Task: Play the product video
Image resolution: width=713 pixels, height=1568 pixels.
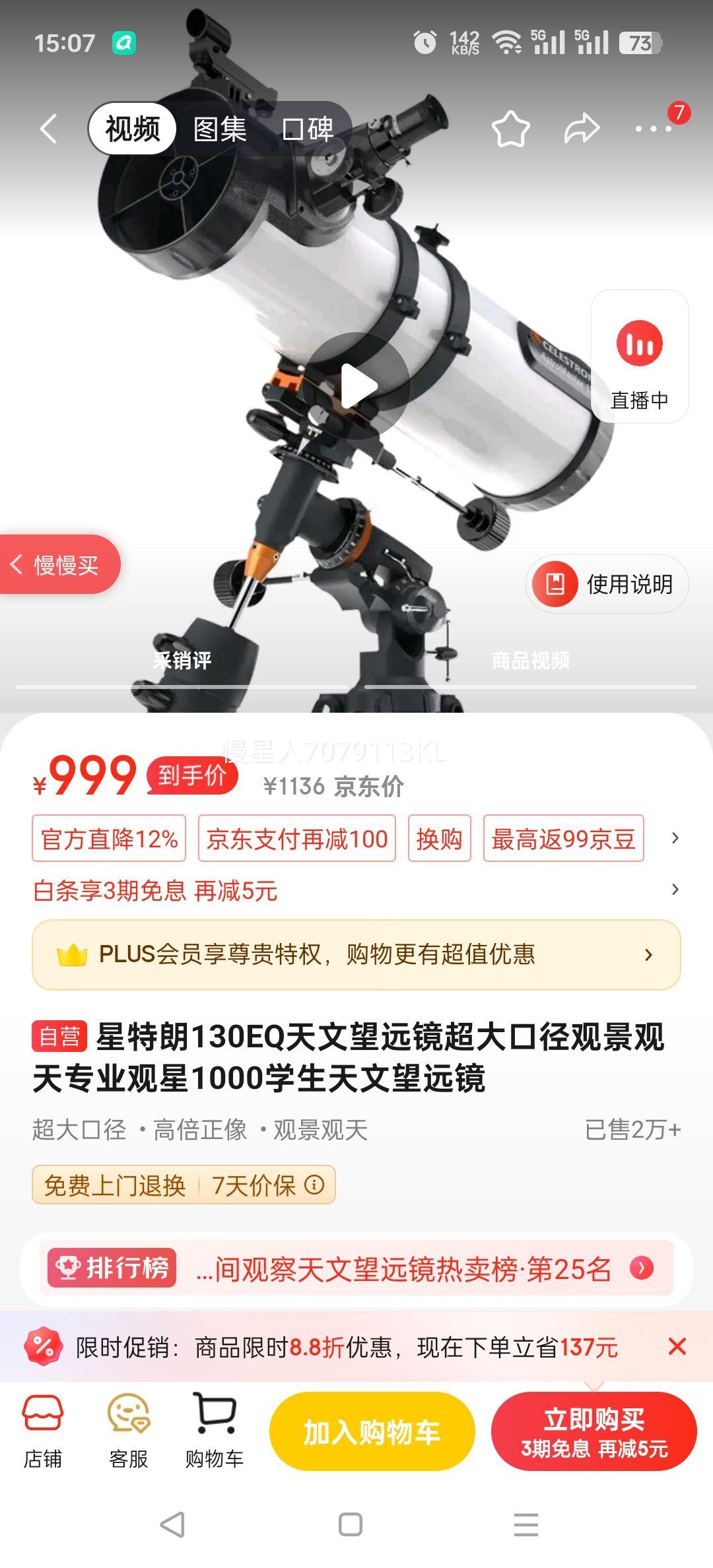Action: click(x=358, y=387)
